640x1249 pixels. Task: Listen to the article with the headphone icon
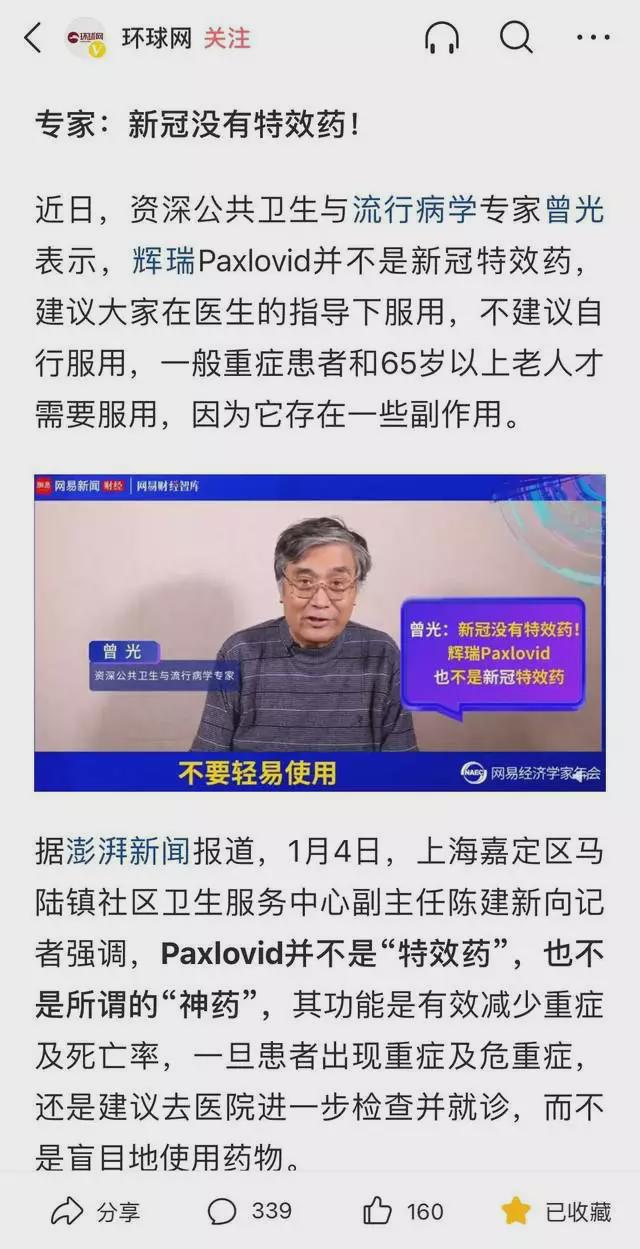pos(441,39)
